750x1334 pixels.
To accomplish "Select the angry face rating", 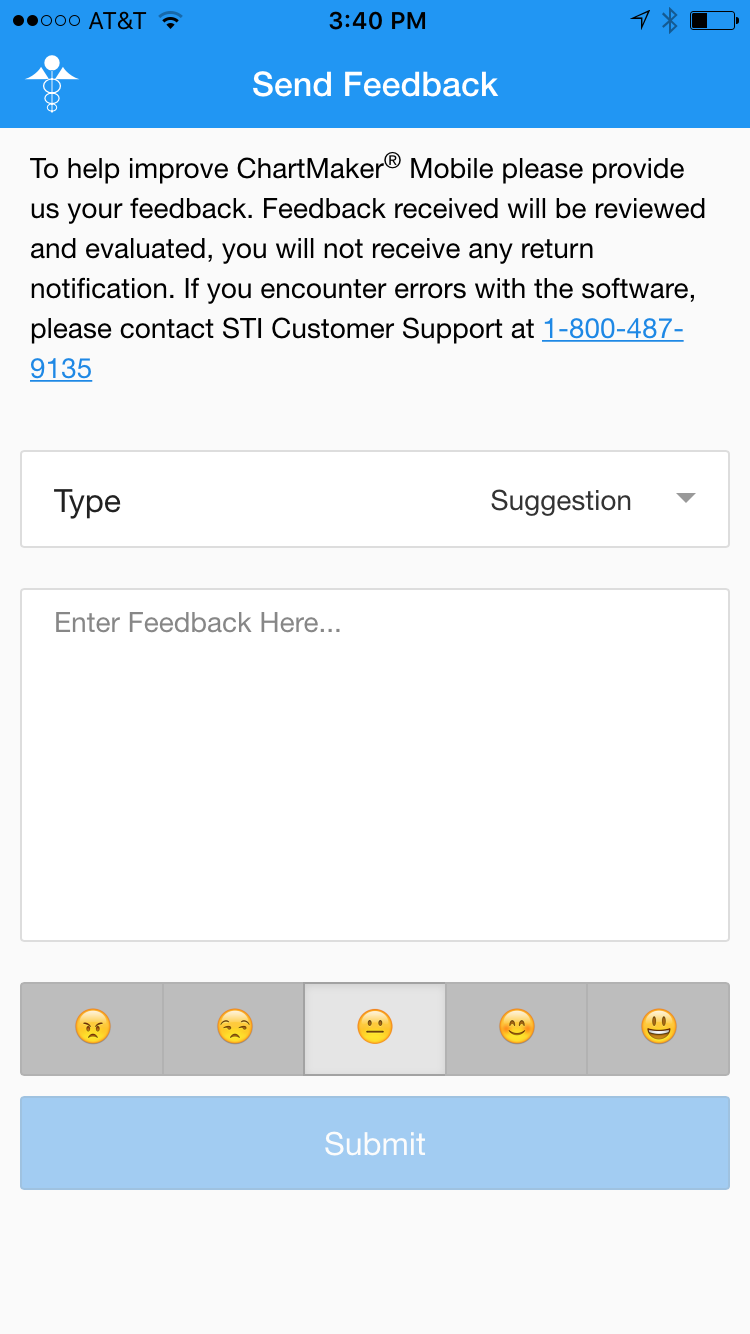I will 92,1028.
